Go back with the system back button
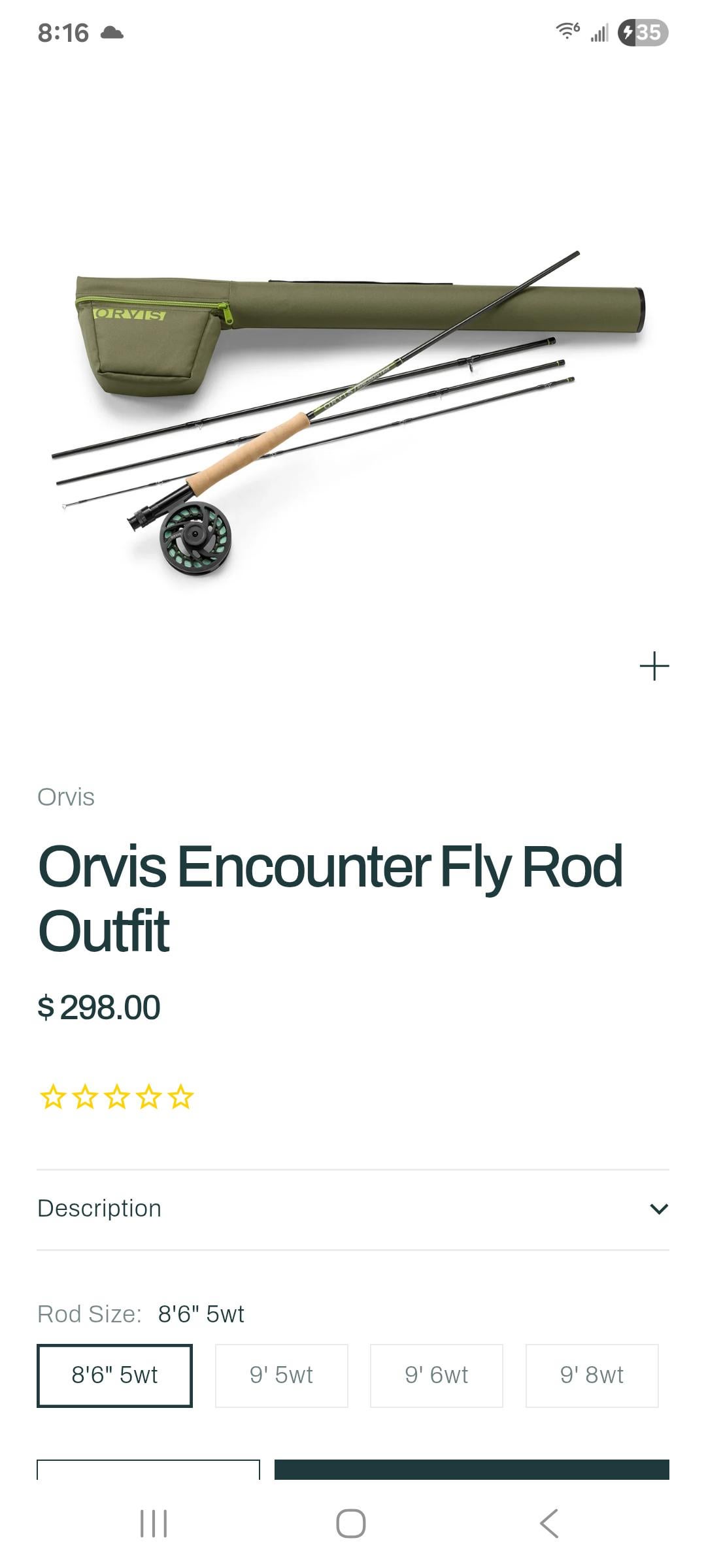This screenshot has width=706, height=1568. [x=549, y=1524]
